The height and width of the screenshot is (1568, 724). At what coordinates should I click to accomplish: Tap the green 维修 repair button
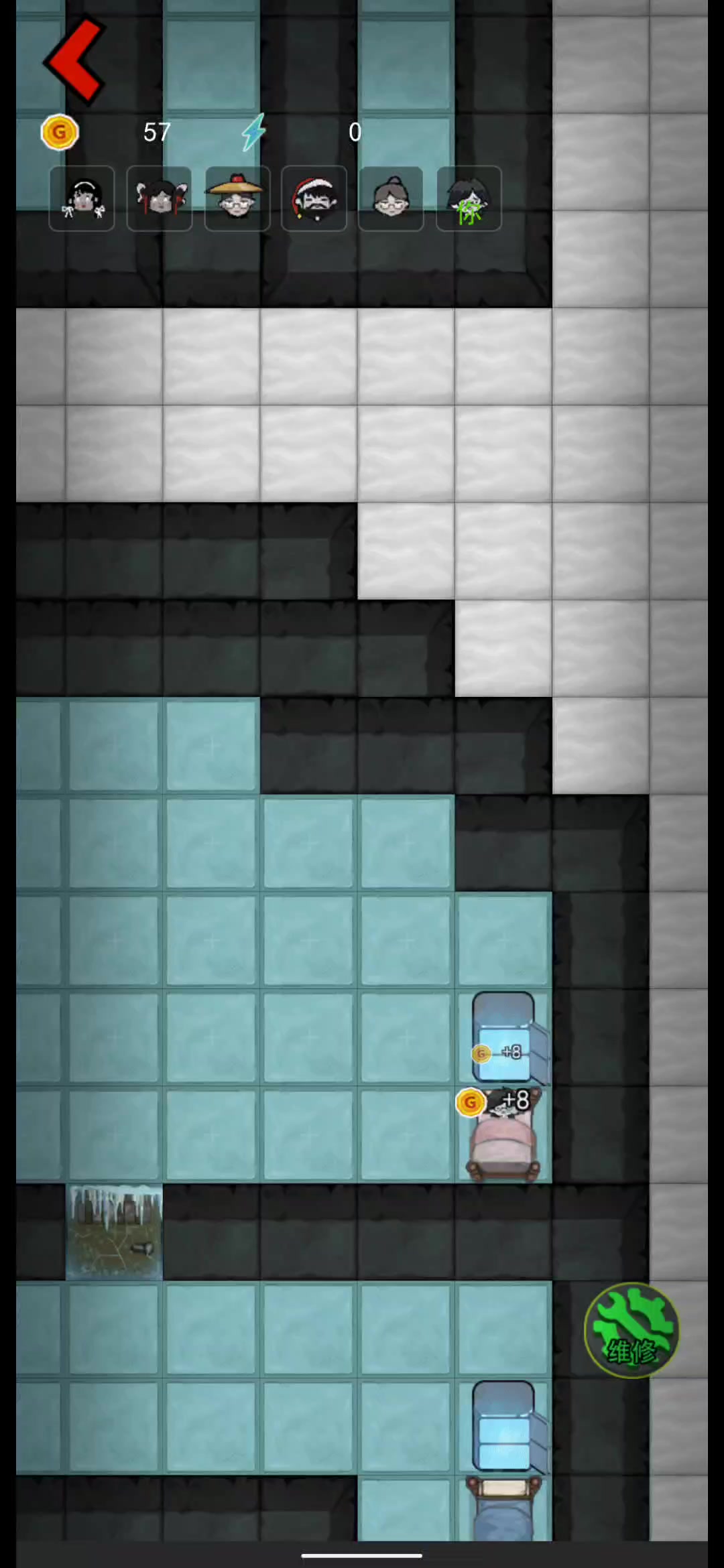pyautogui.click(x=631, y=1330)
